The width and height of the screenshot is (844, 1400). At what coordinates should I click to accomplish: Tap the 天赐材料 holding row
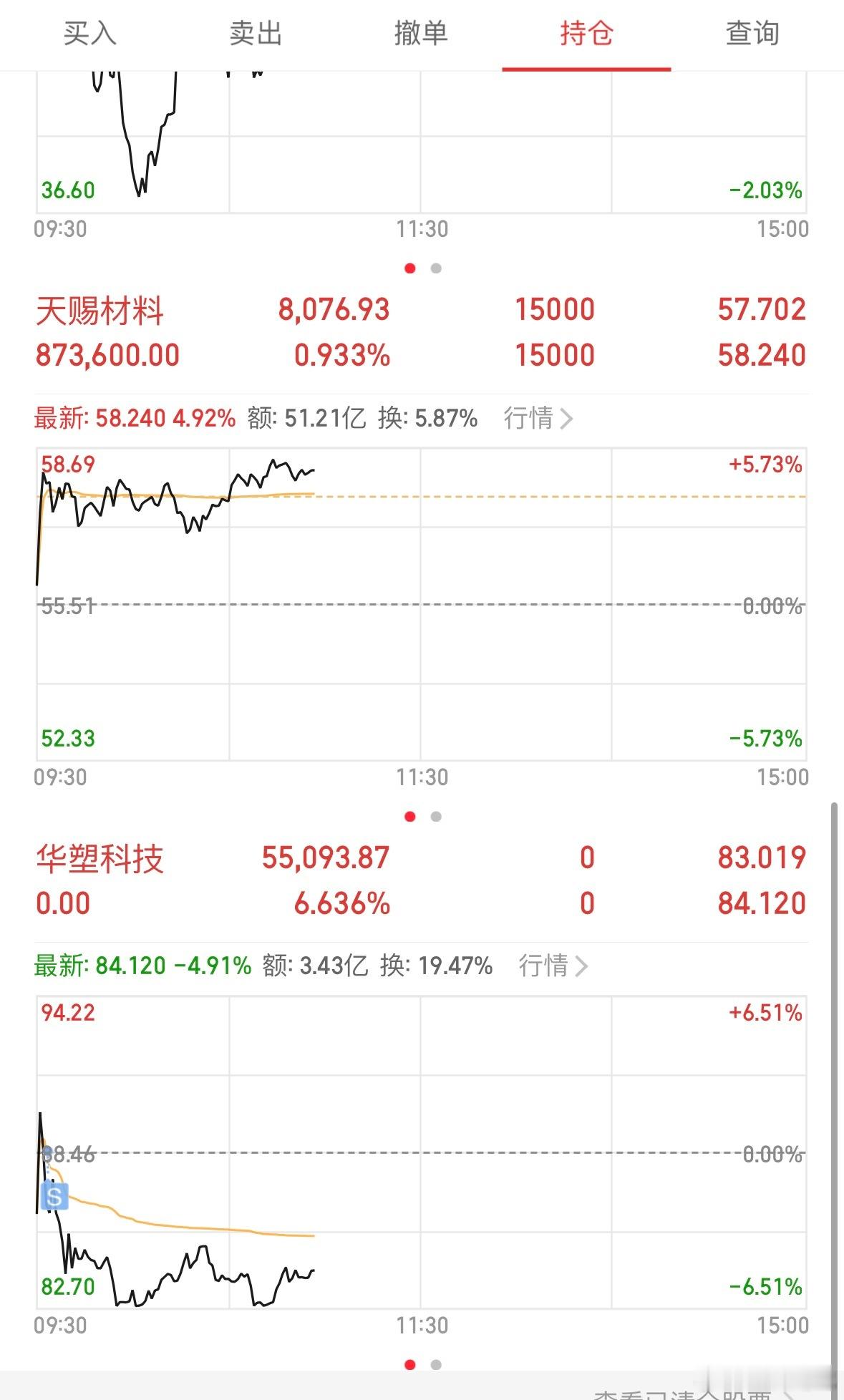422,333
